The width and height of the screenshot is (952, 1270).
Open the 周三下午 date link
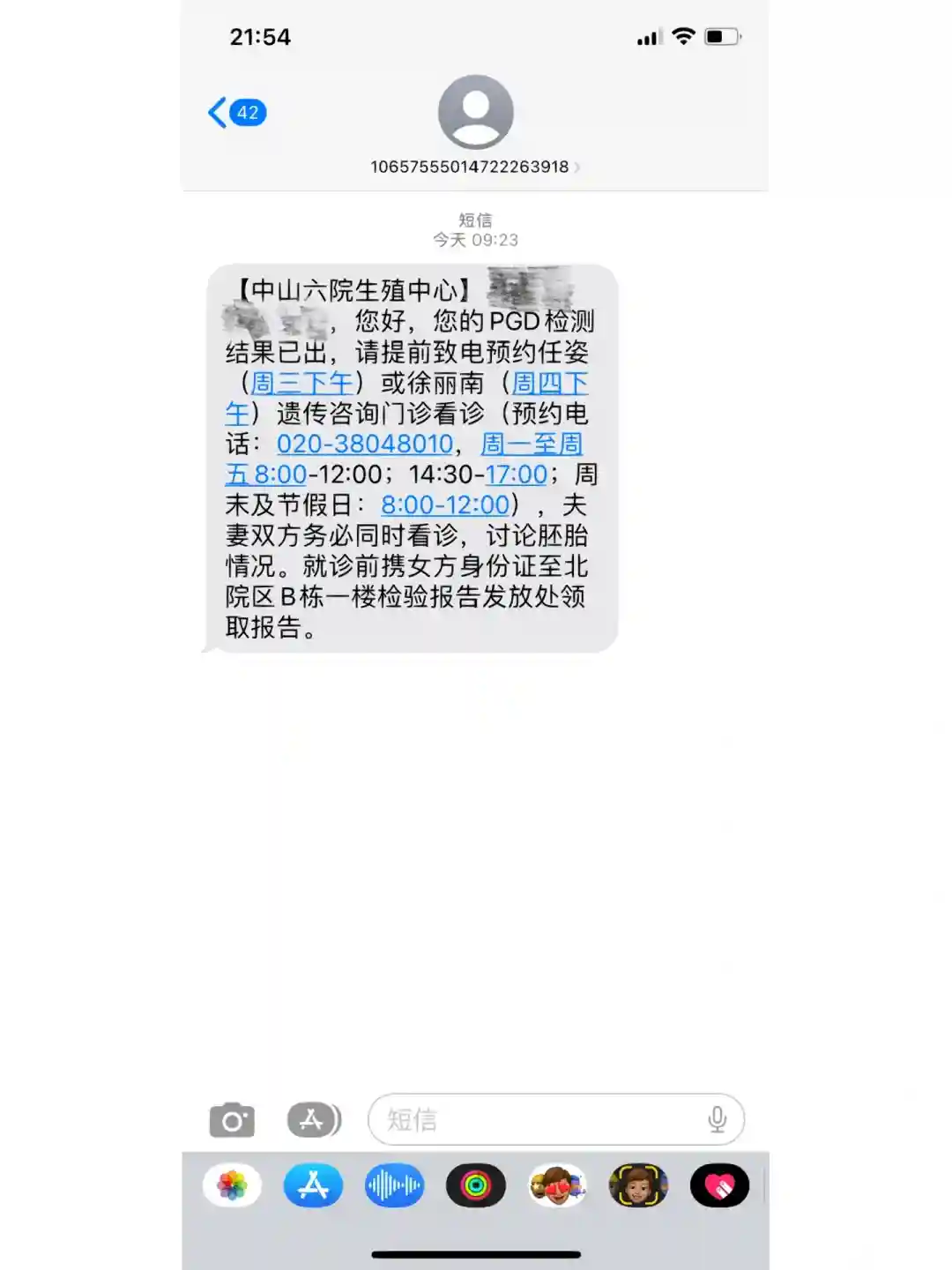coord(301,383)
